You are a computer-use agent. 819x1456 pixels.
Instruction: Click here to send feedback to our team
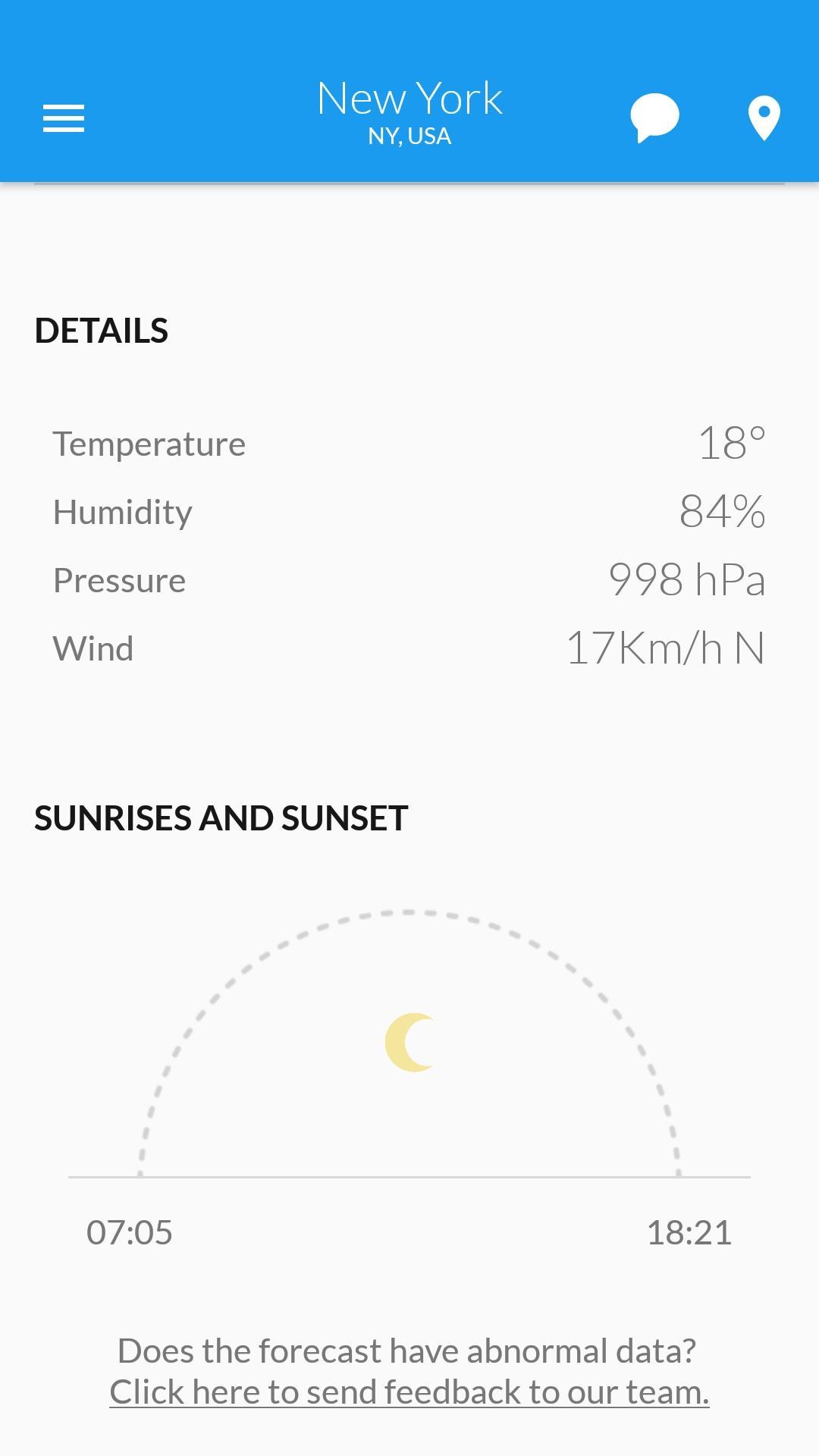(x=409, y=1392)
